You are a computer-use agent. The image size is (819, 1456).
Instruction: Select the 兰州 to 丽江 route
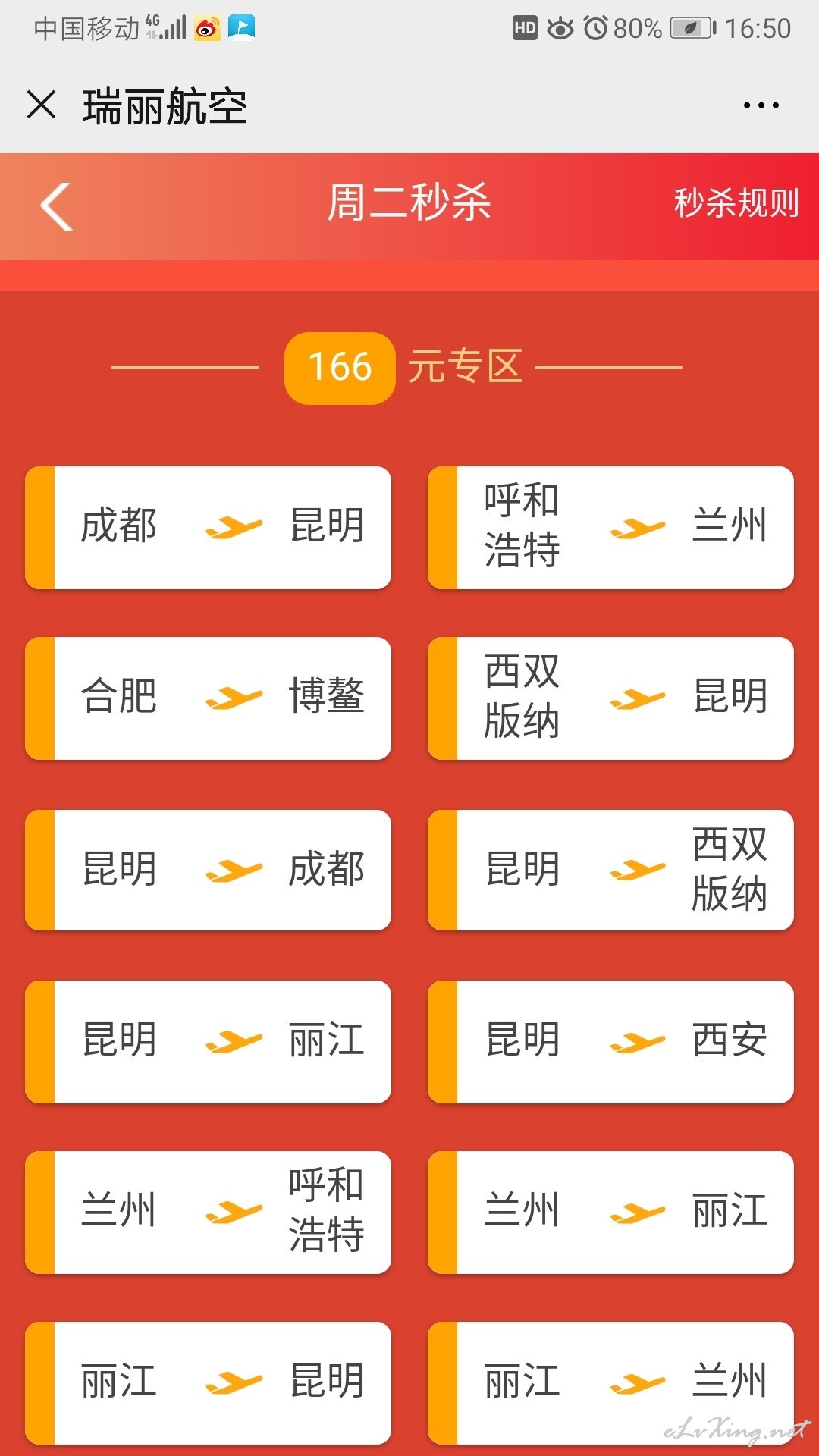click(x=610, y=1213)
